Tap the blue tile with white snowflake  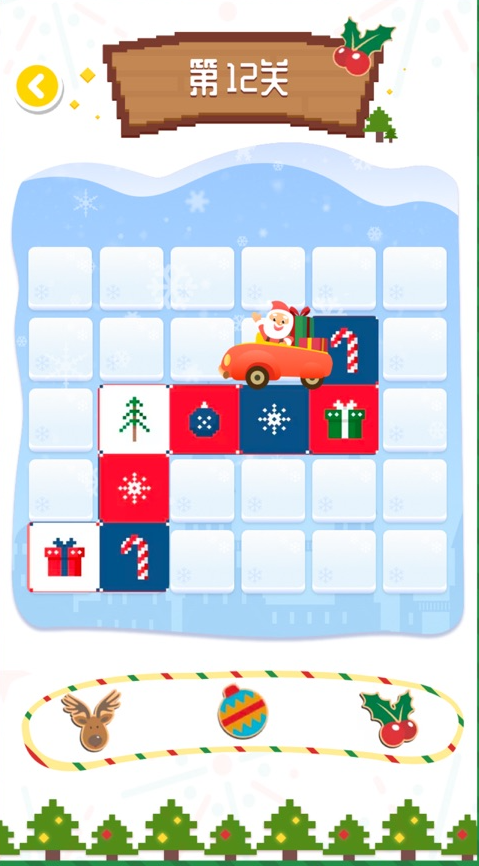tap(275, 420)
